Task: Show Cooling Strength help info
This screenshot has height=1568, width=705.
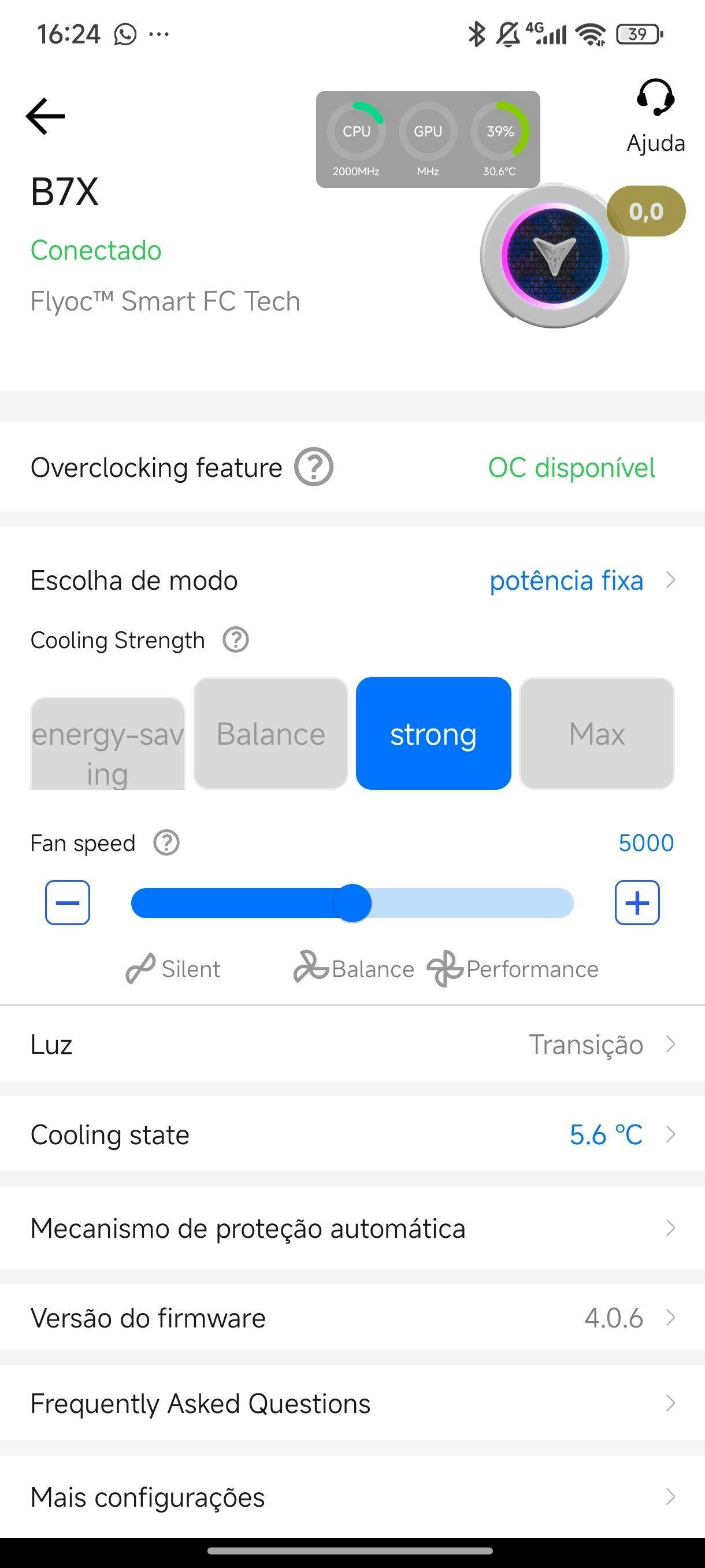Action: pos(235,639)
